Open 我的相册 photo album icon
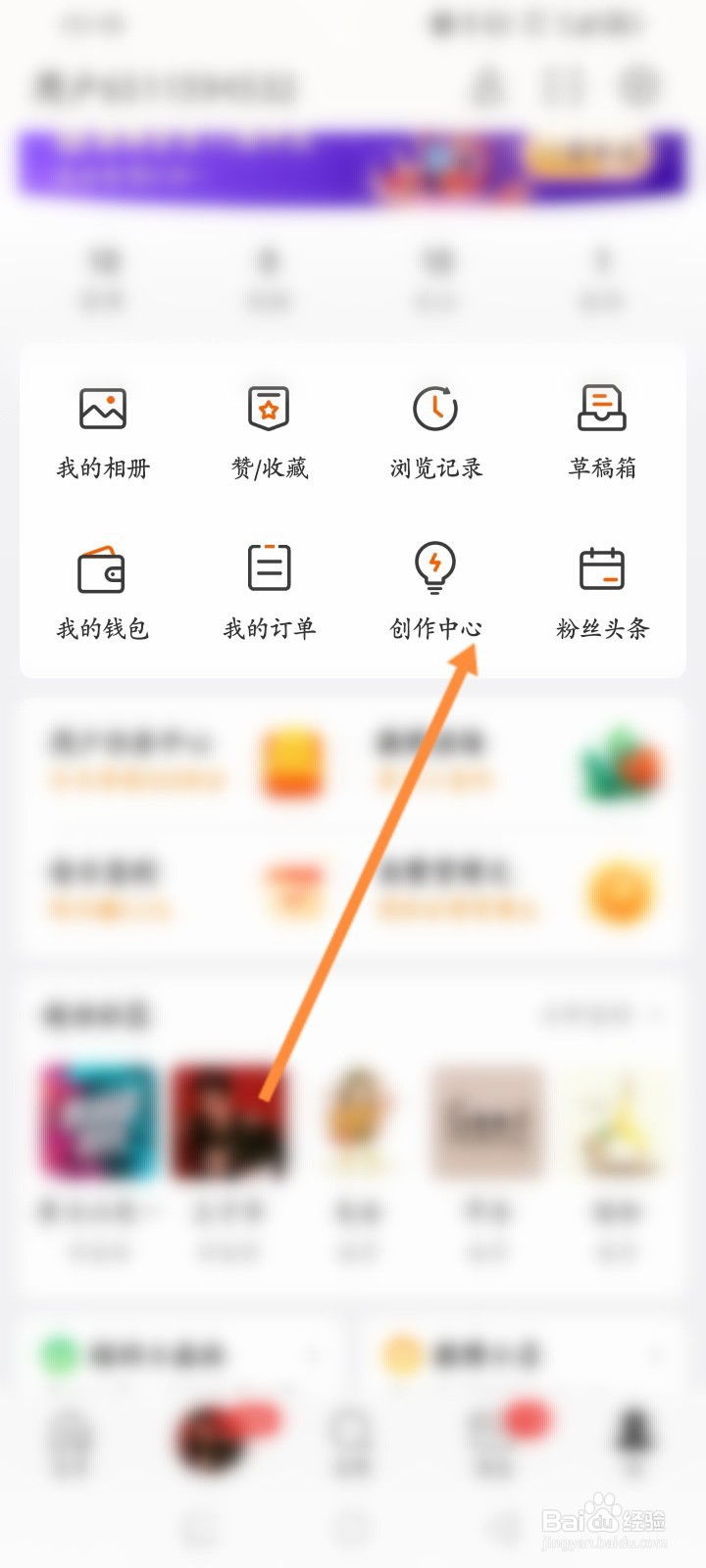The width and height of the screenshot is (706, 1568). click(x=102, y=407)
